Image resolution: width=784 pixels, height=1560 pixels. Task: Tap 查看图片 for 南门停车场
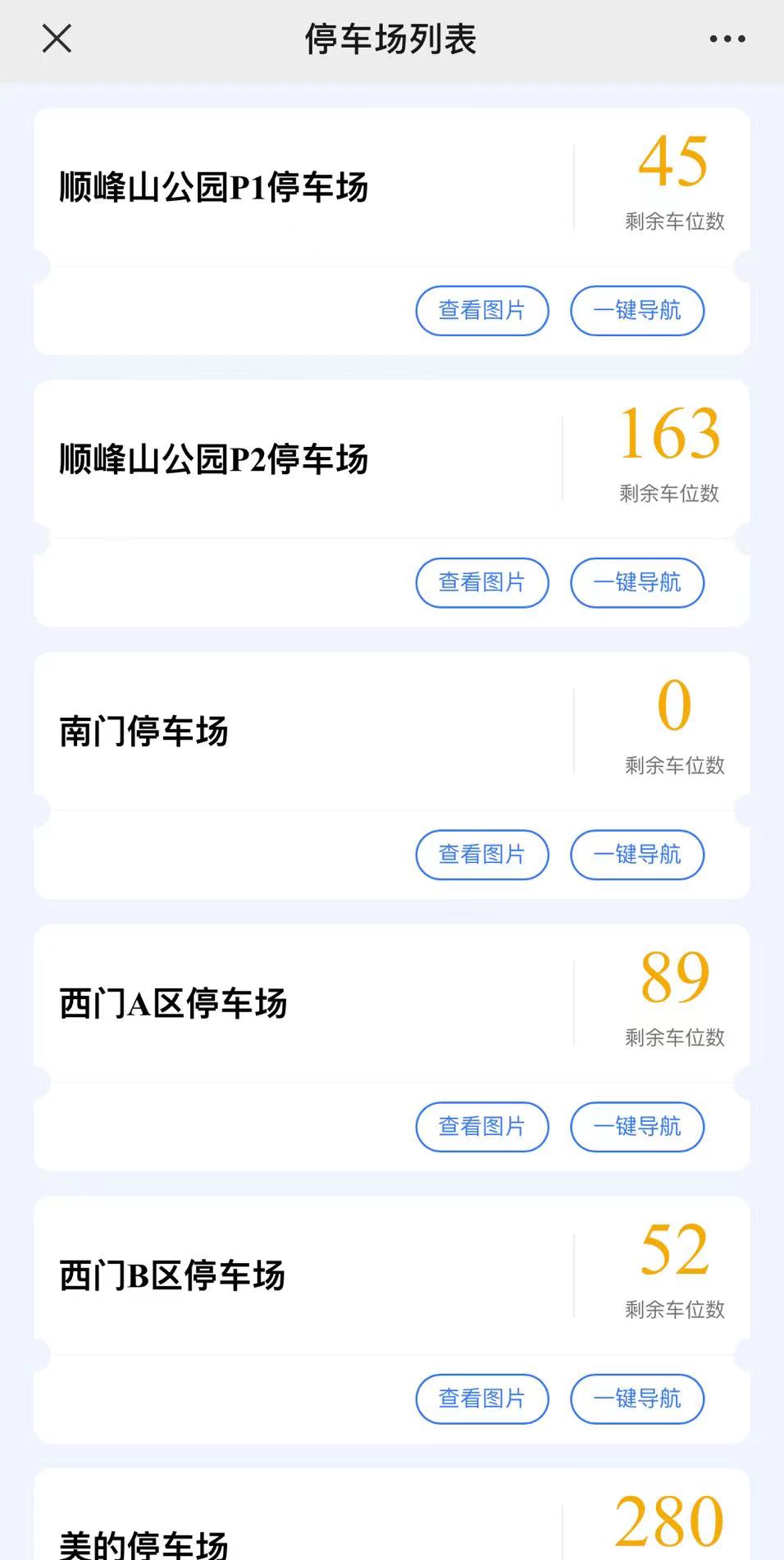pos(481,855)
